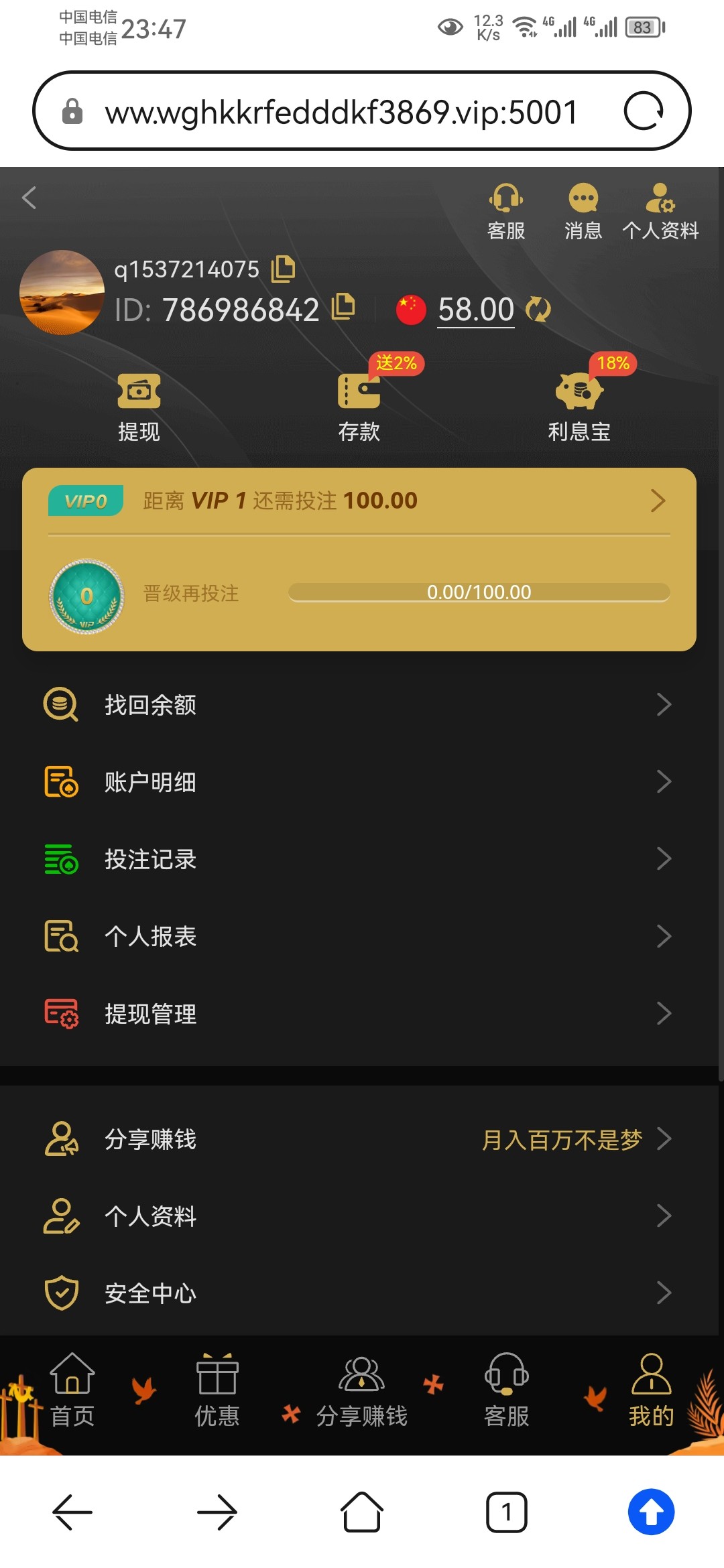
Task: Open the 分享赚钱 list row
Action: tap(359, 1139)
